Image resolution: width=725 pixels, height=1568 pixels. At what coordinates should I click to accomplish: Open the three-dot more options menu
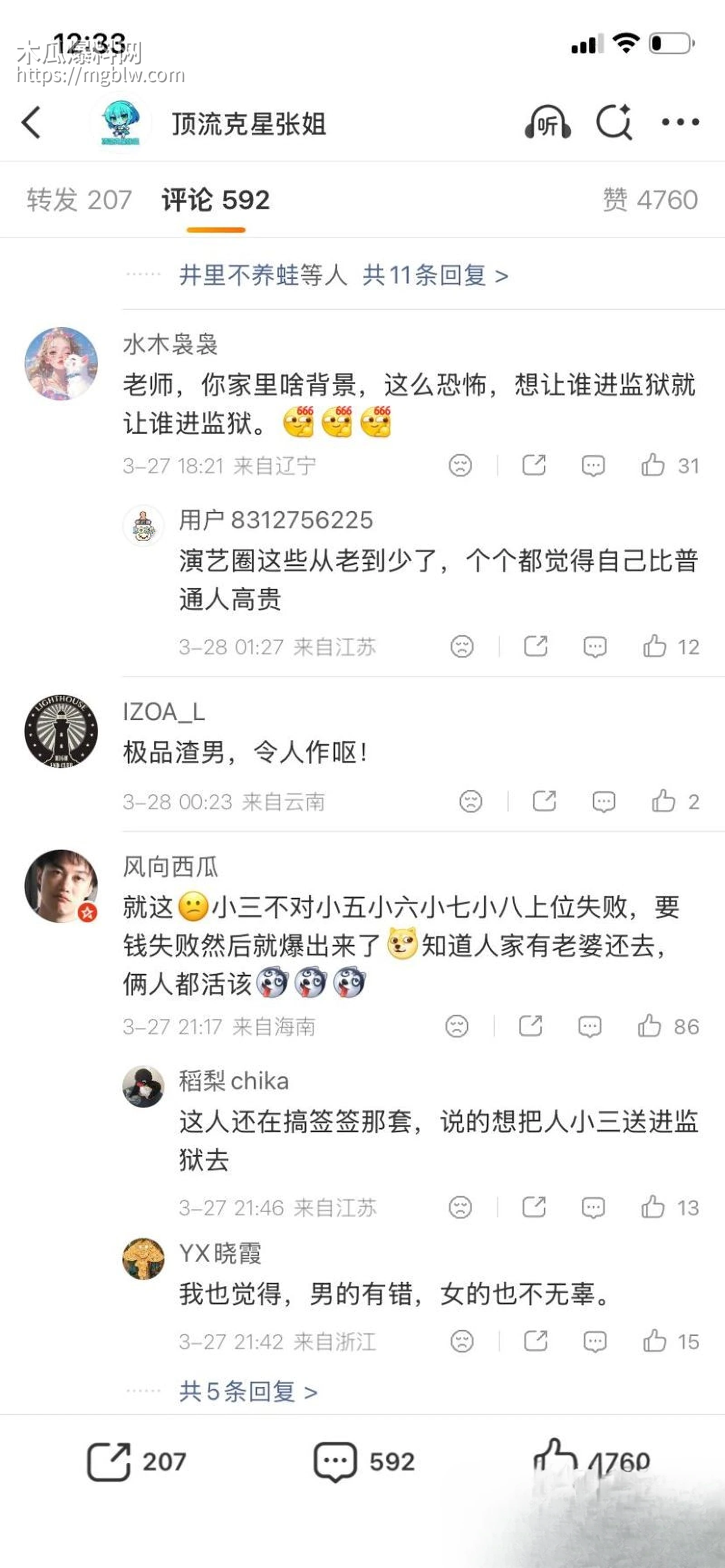click(x=680, y=122)
